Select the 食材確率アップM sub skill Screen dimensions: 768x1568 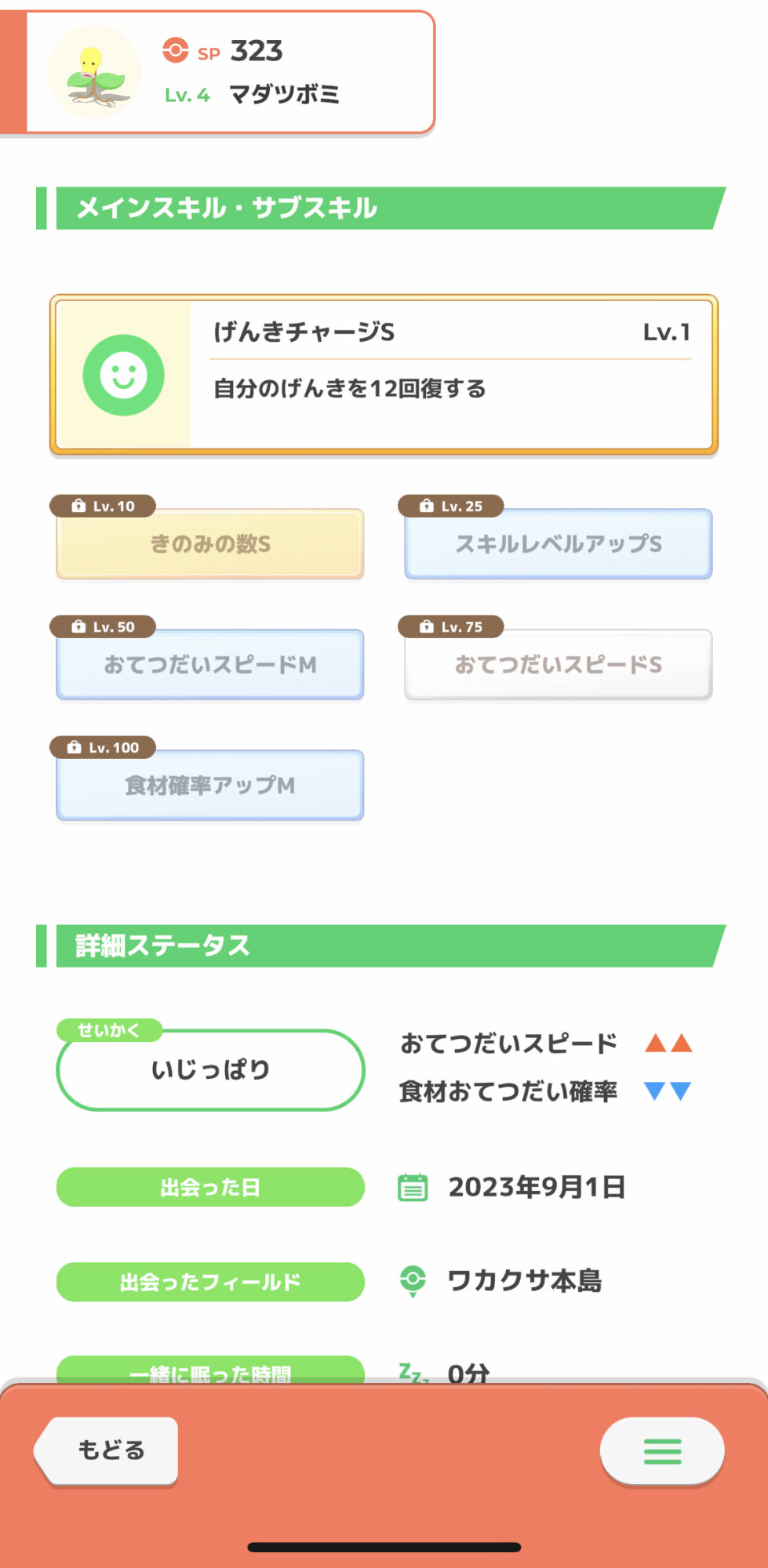(209, 786)
